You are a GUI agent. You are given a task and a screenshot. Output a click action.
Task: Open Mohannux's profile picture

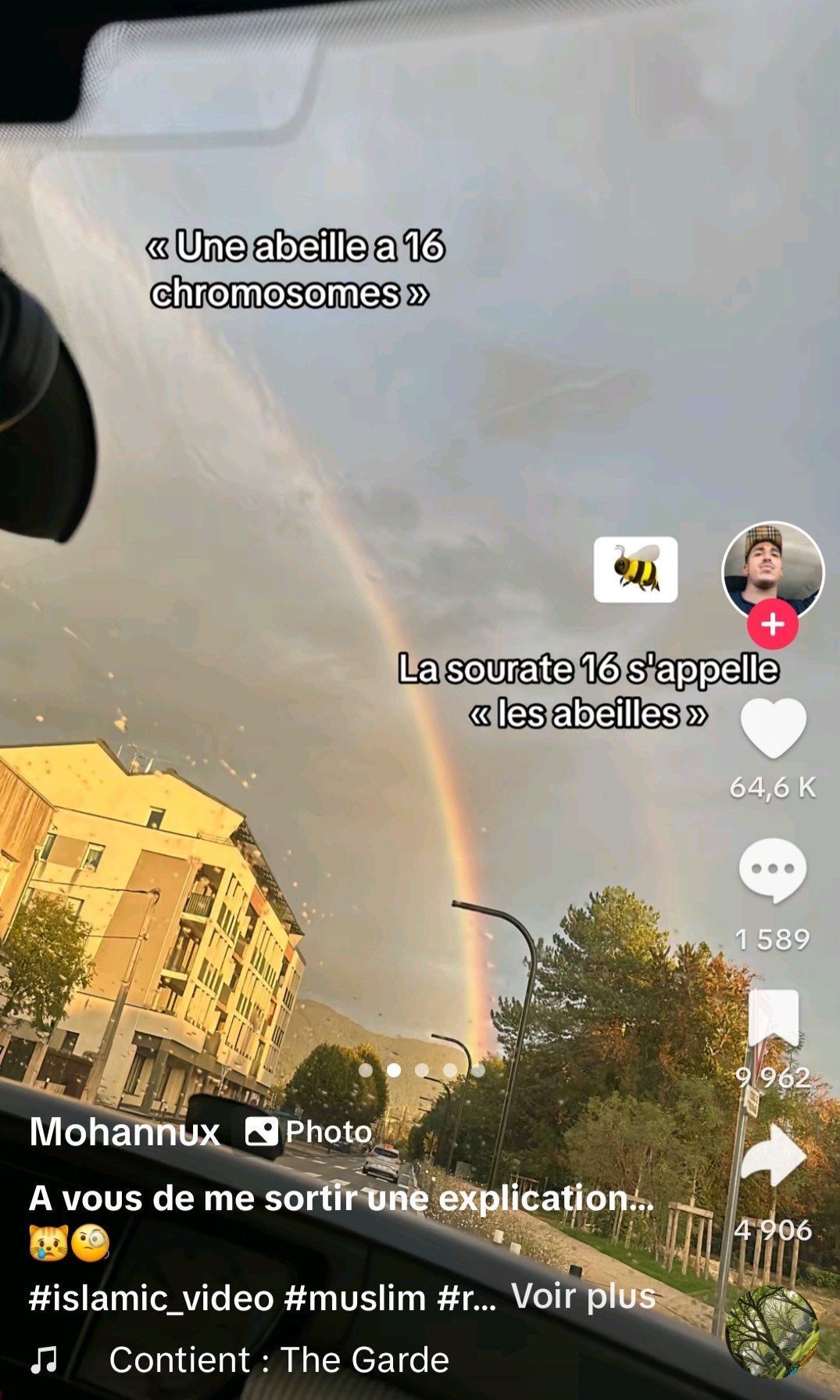[773, 572]
